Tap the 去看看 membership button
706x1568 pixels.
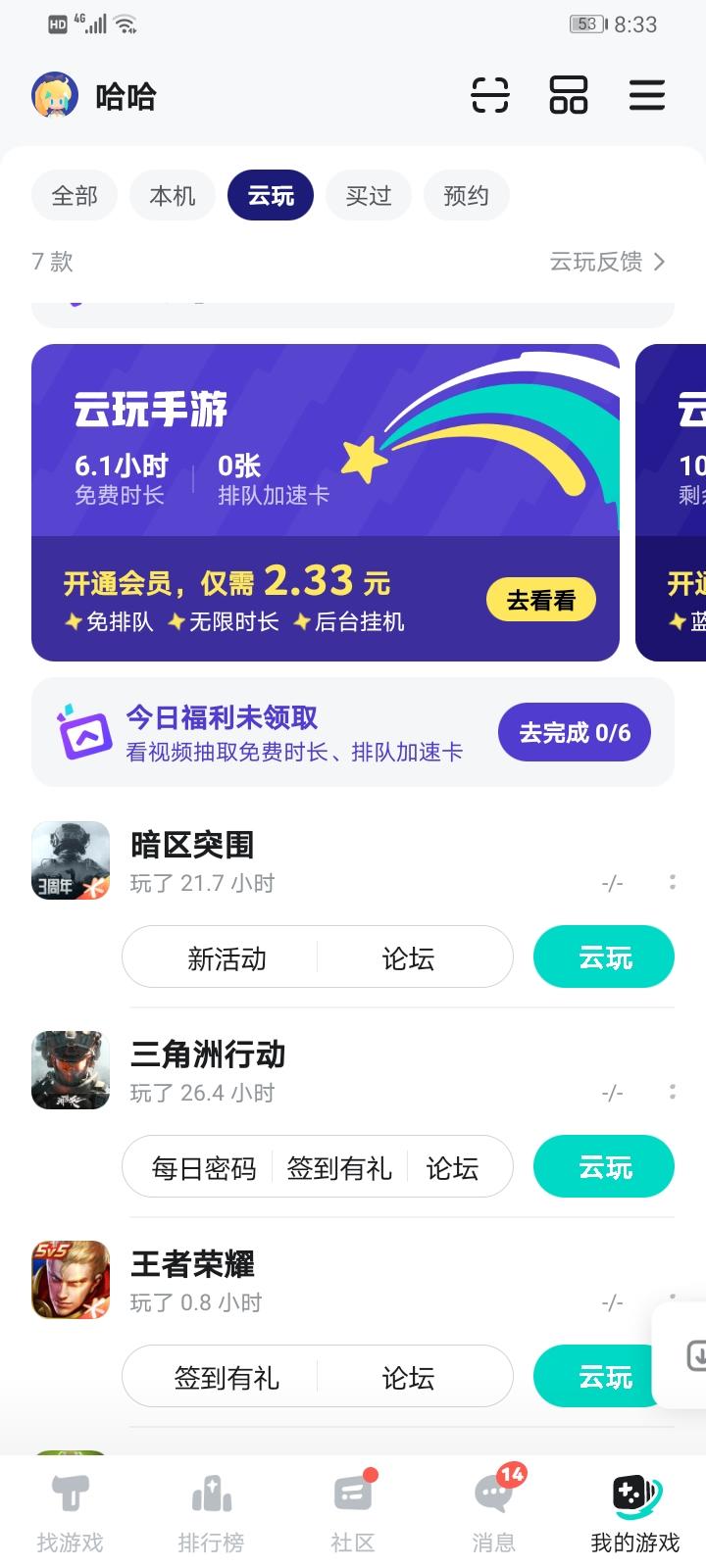pos(540,600)
